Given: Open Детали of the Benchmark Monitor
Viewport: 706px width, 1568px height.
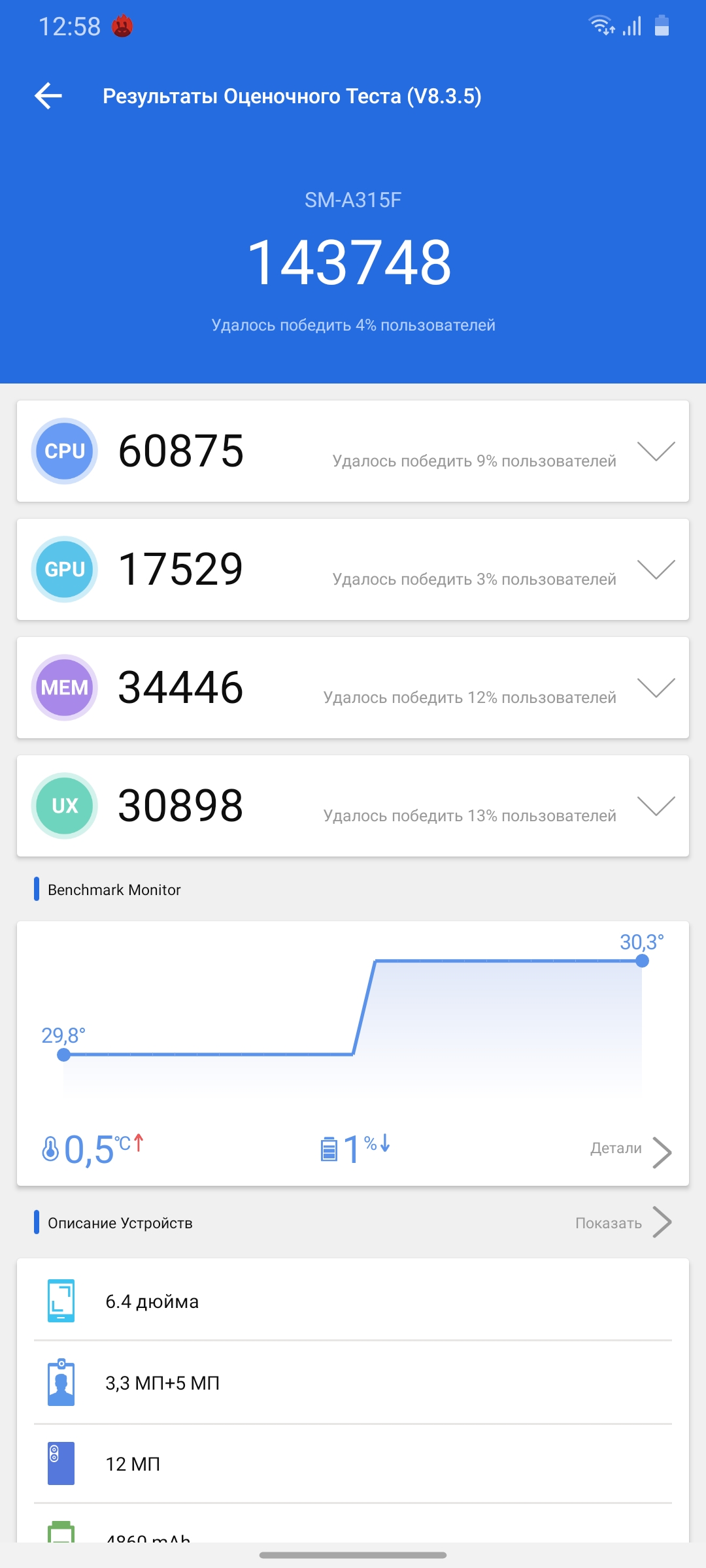Looking at the screenshot, I should click(x=630, y=1149).
